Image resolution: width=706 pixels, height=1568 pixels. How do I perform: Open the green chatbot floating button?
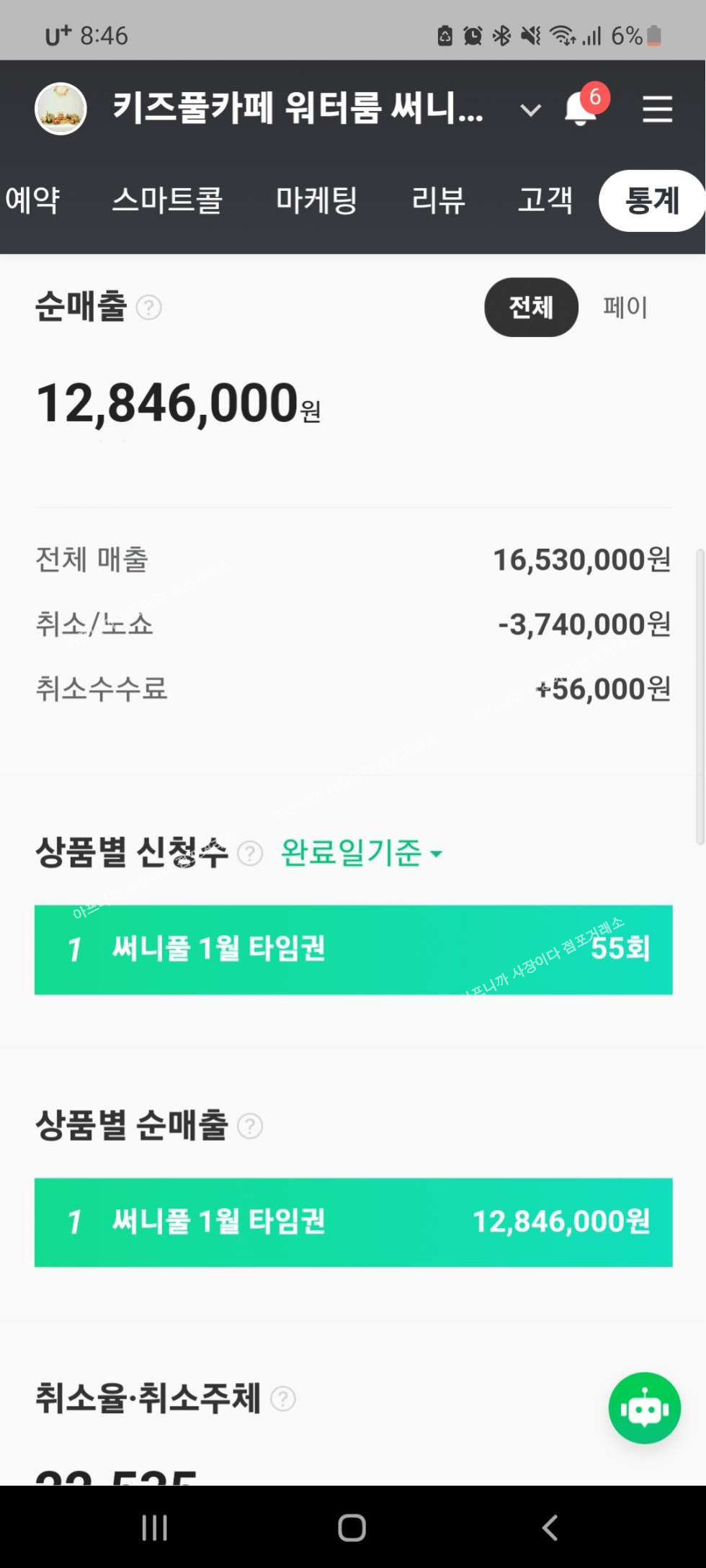click(644, 1407)
